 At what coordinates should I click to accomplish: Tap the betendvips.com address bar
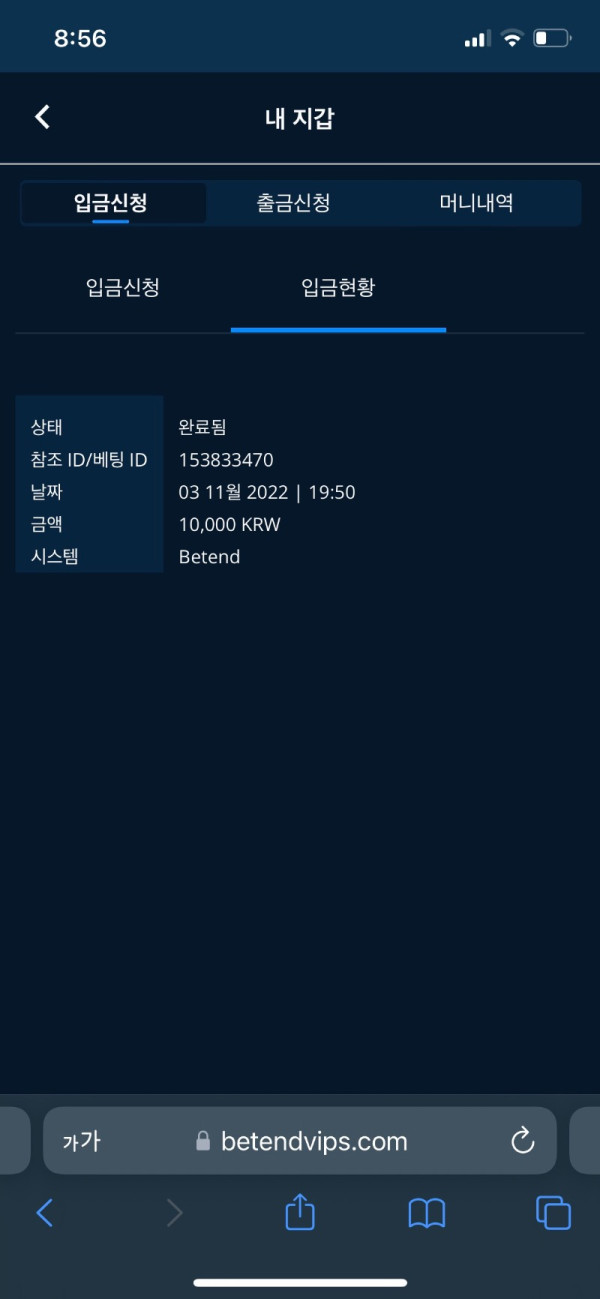(300, 1141)
